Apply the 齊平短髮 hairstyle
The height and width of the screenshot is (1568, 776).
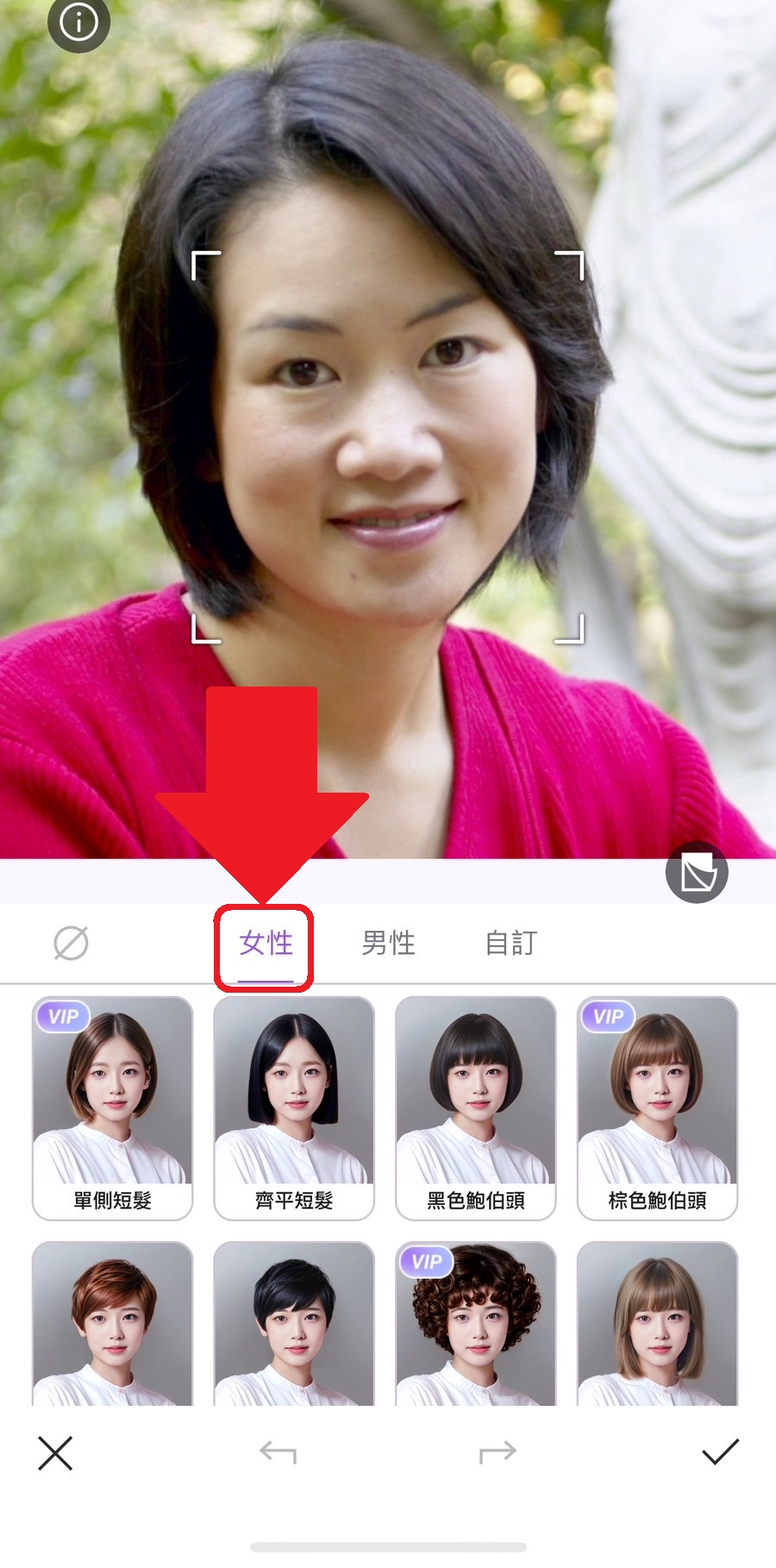point(294,1108)
